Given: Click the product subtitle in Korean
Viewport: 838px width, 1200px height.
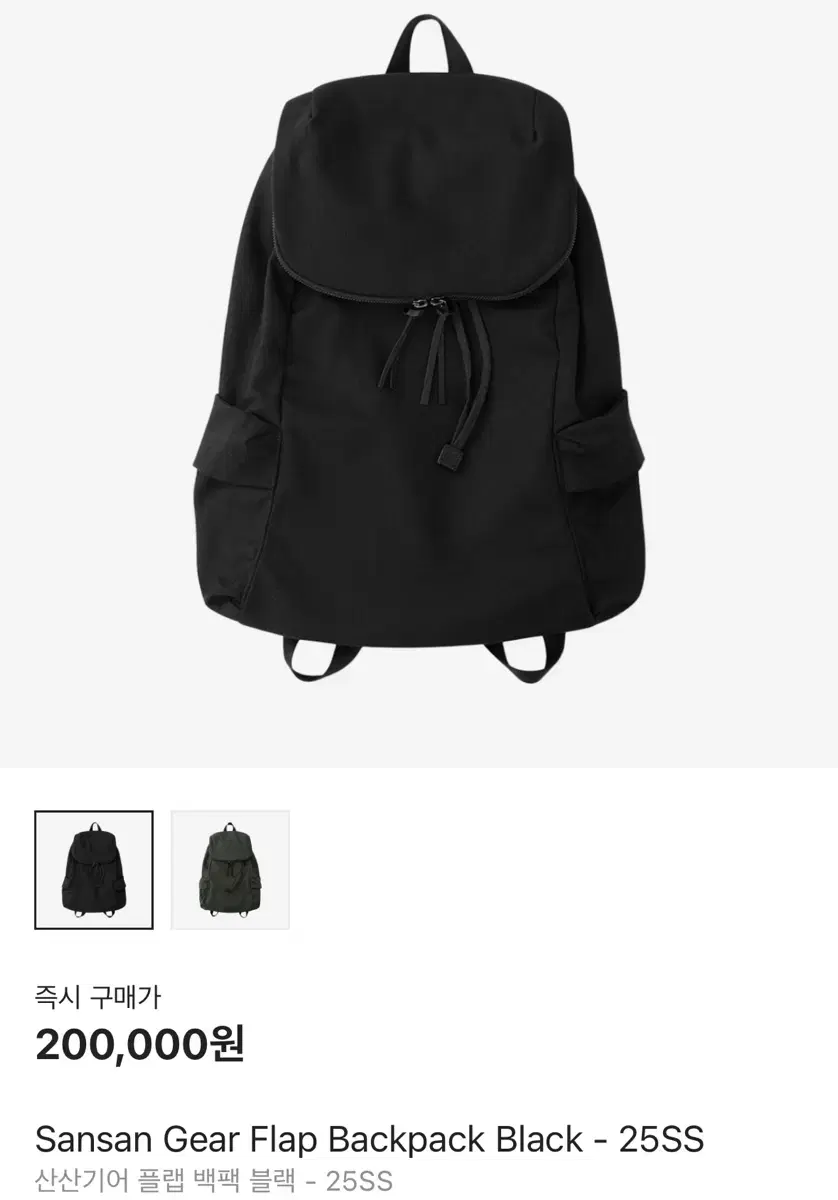Looking at the screenshot, I should coord(212,1179).
